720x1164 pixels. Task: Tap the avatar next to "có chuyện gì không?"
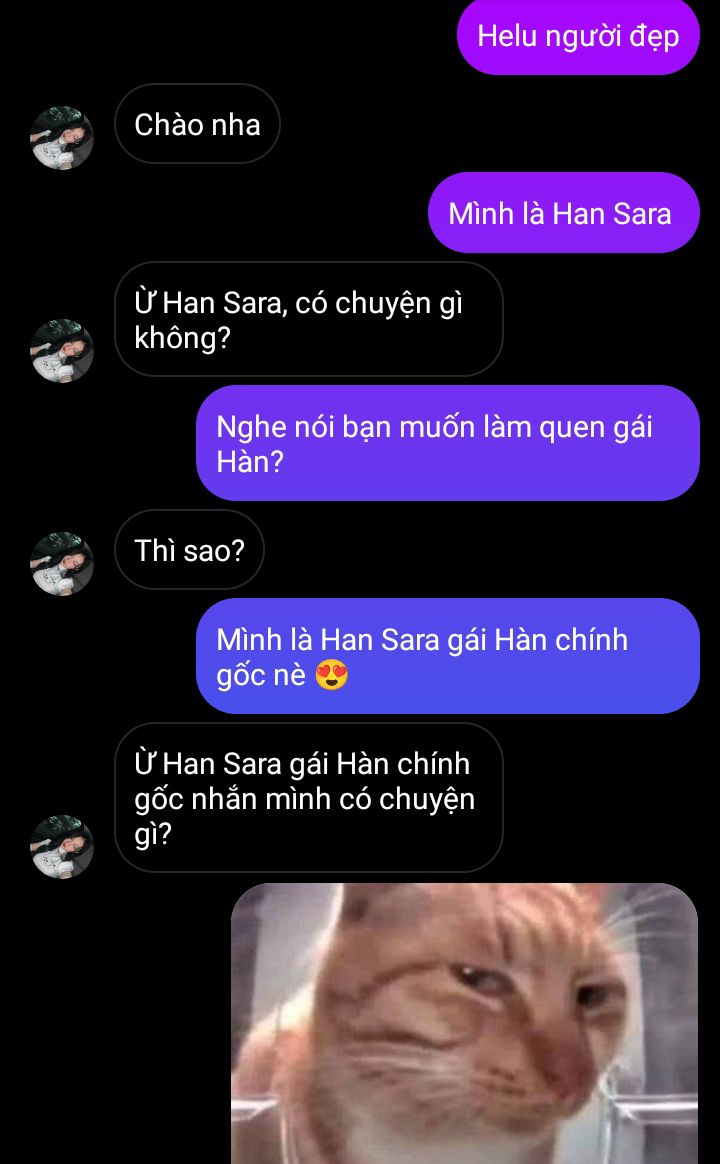pyautogui.click(x=62, y=351)
